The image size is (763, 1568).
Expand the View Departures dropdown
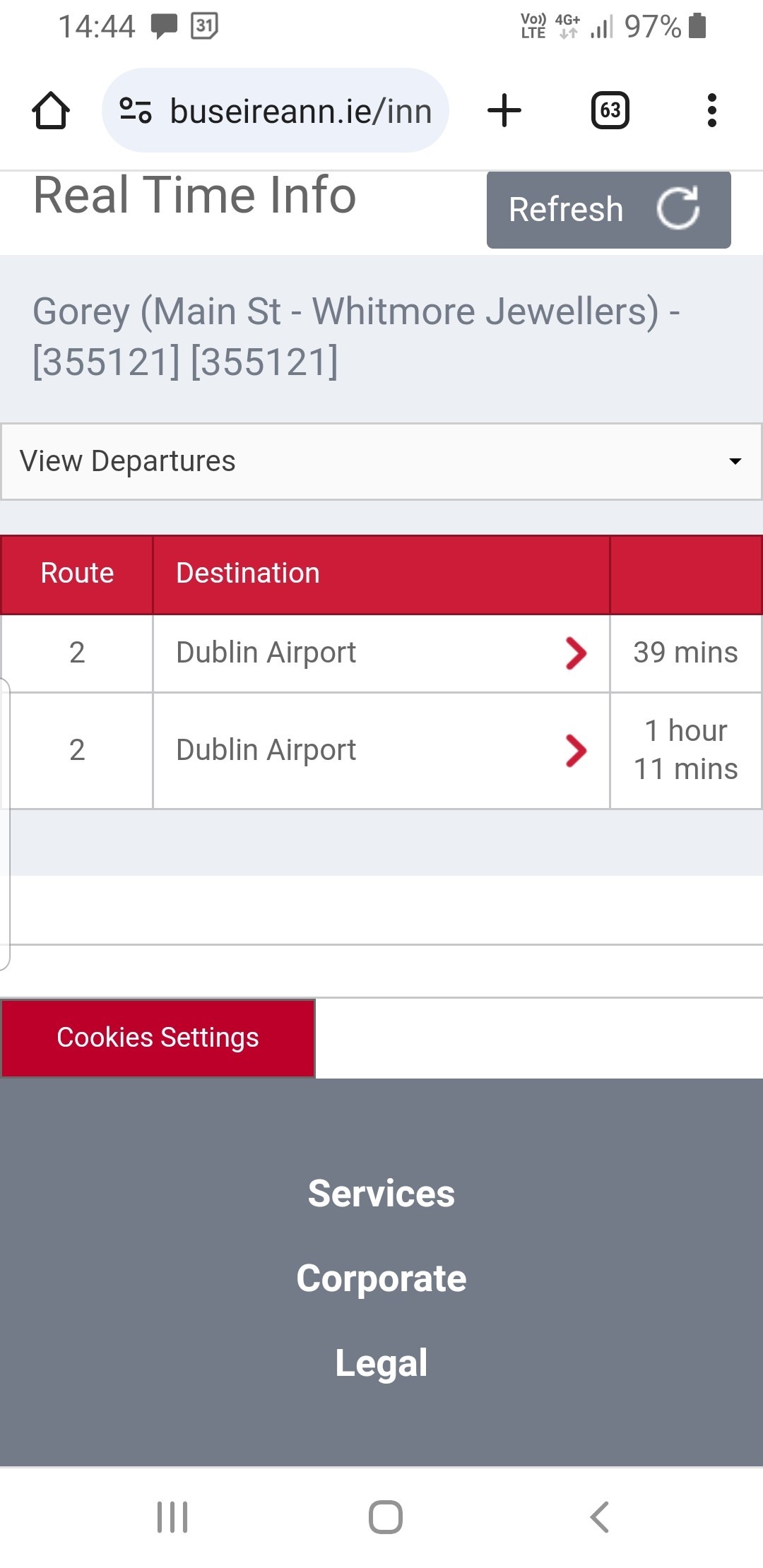click(x=381, y=462)
